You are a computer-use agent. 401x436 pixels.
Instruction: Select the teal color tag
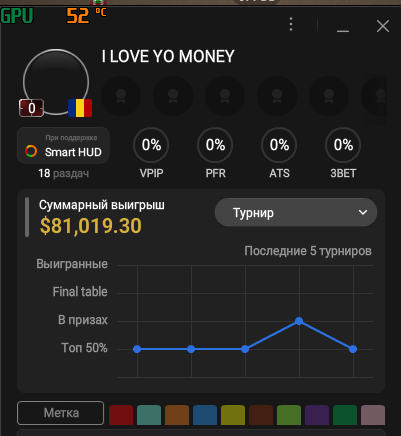[x=149, y=415]
